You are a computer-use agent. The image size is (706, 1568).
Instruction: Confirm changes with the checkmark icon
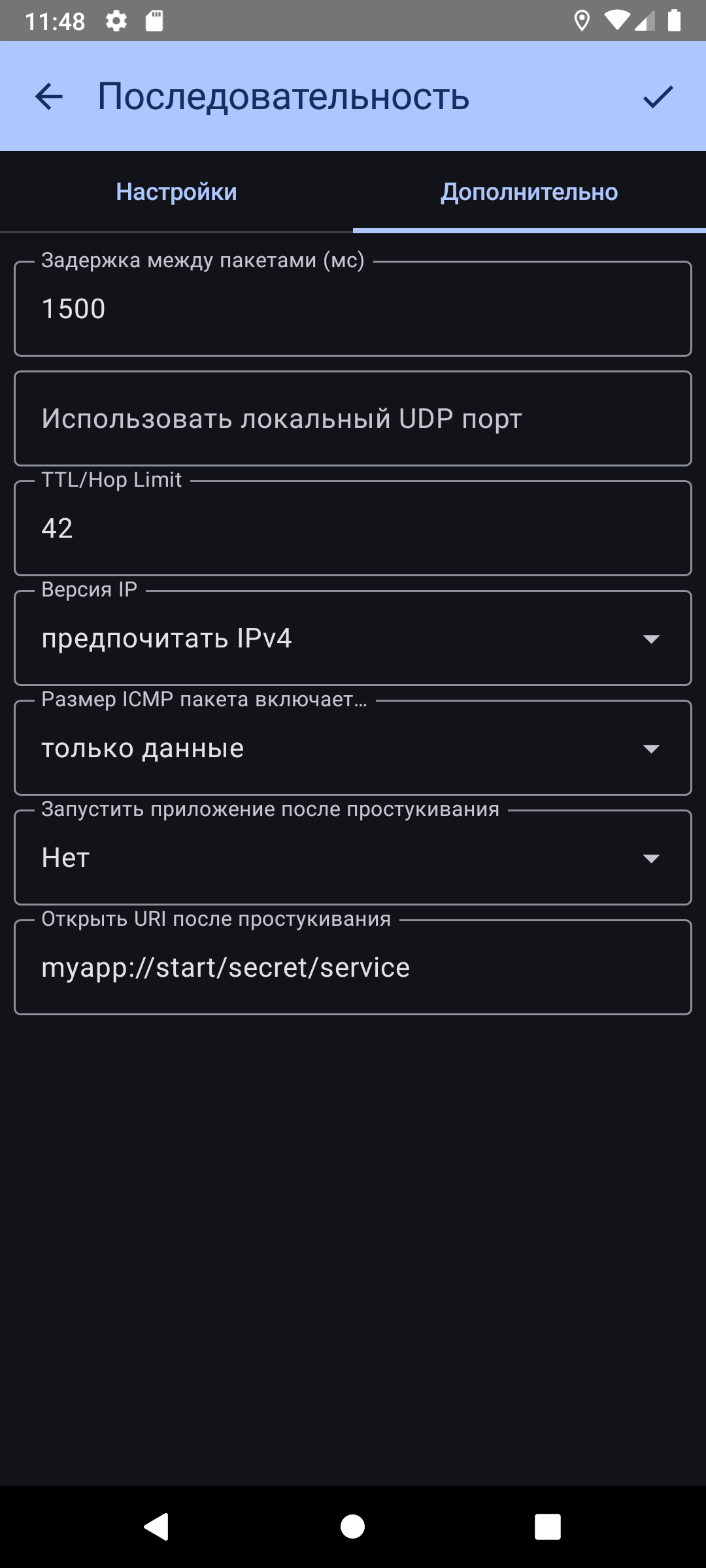point(658,97)
